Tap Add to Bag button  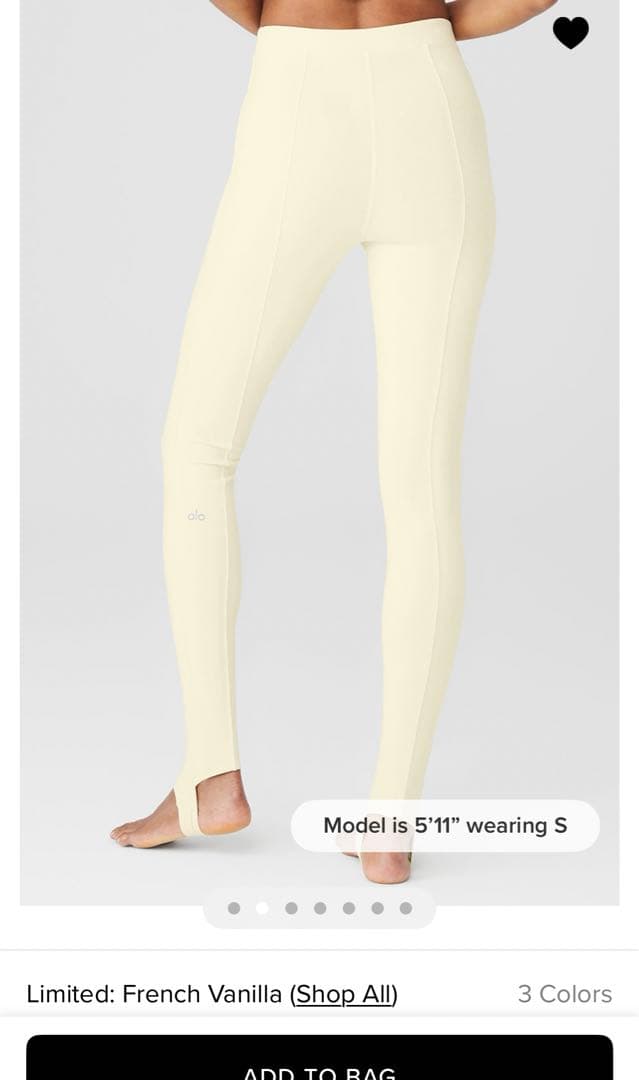click(x=319, y=1060)
